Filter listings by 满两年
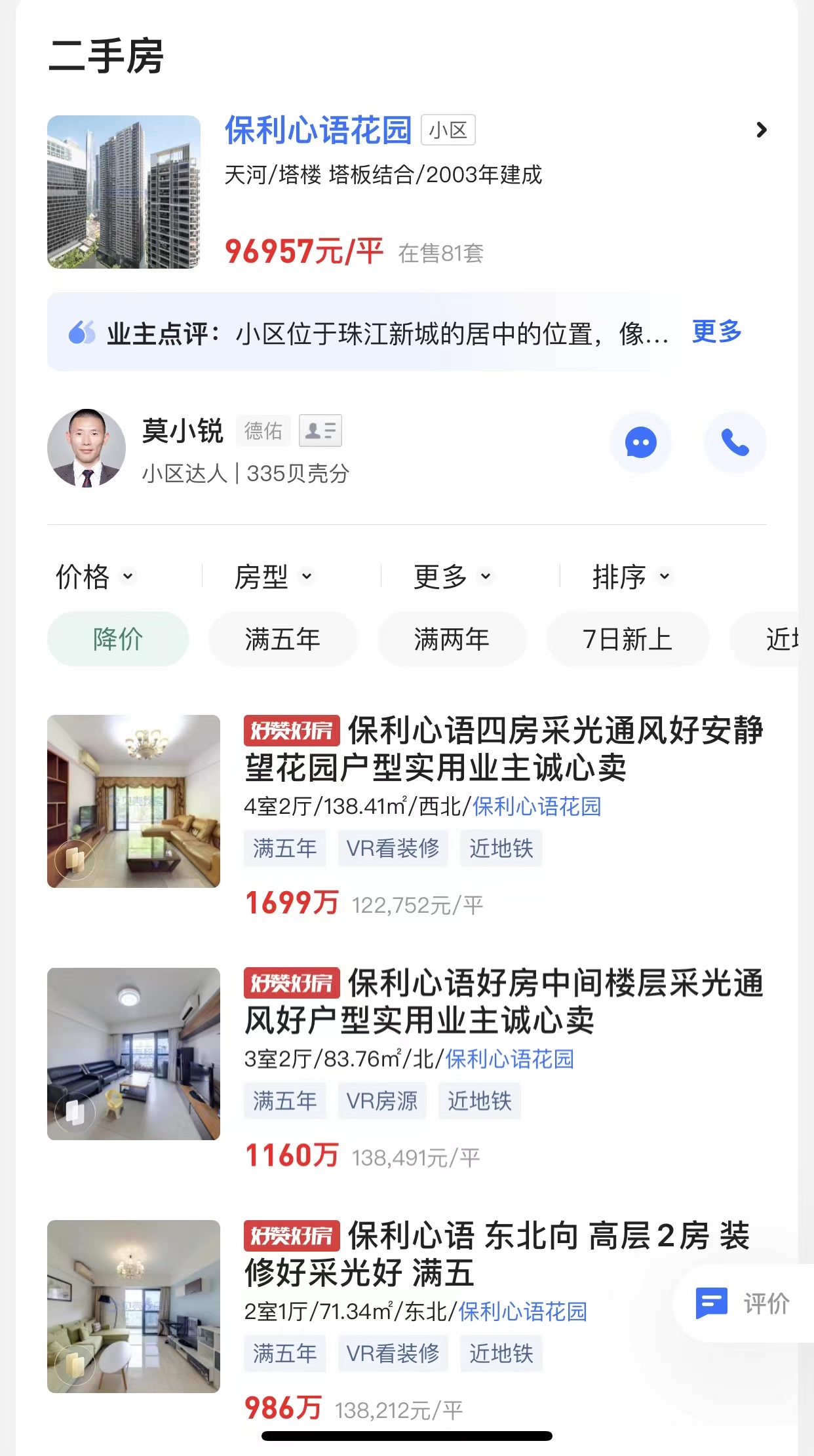Viewport: 814px width, 1456px height. (452, 639)
